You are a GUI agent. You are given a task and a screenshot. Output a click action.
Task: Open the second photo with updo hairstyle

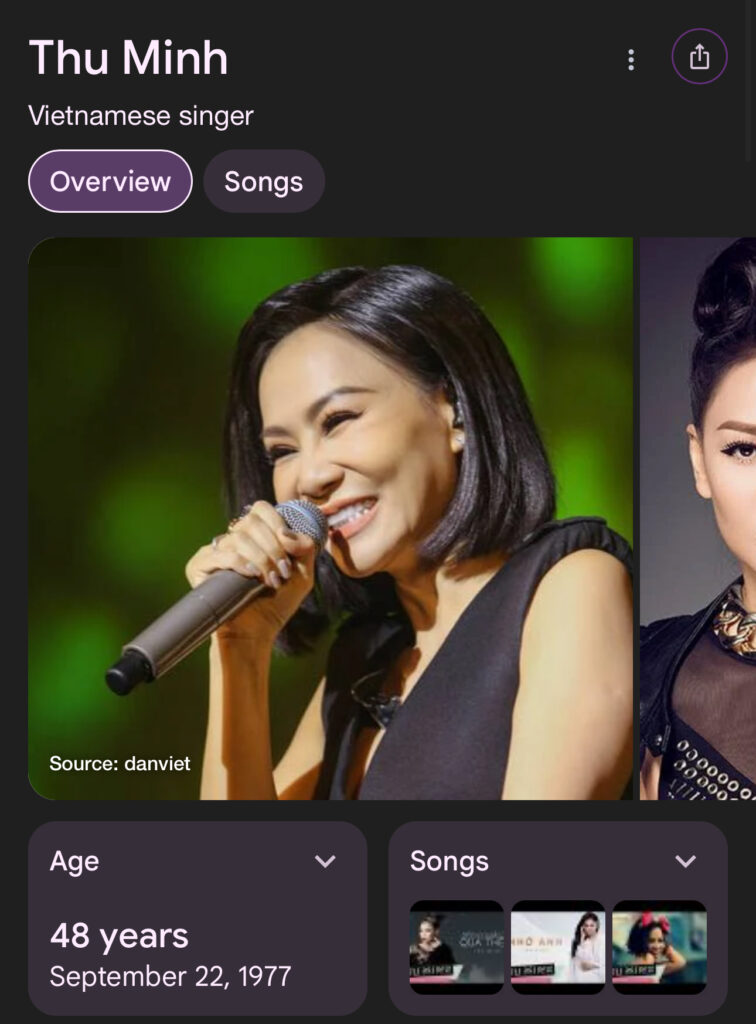pyautogui.click(x=700, y=518)
